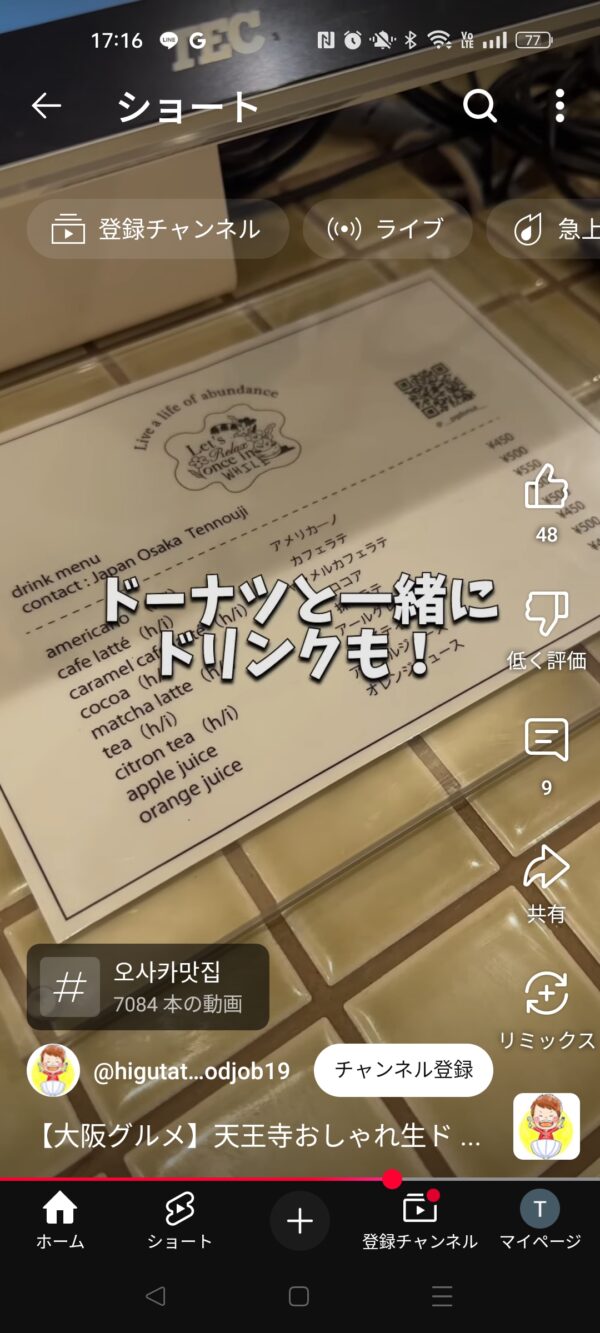The image size is (600, 1333).
Task: Share this Short via 共有
Action: pos(546,868)
